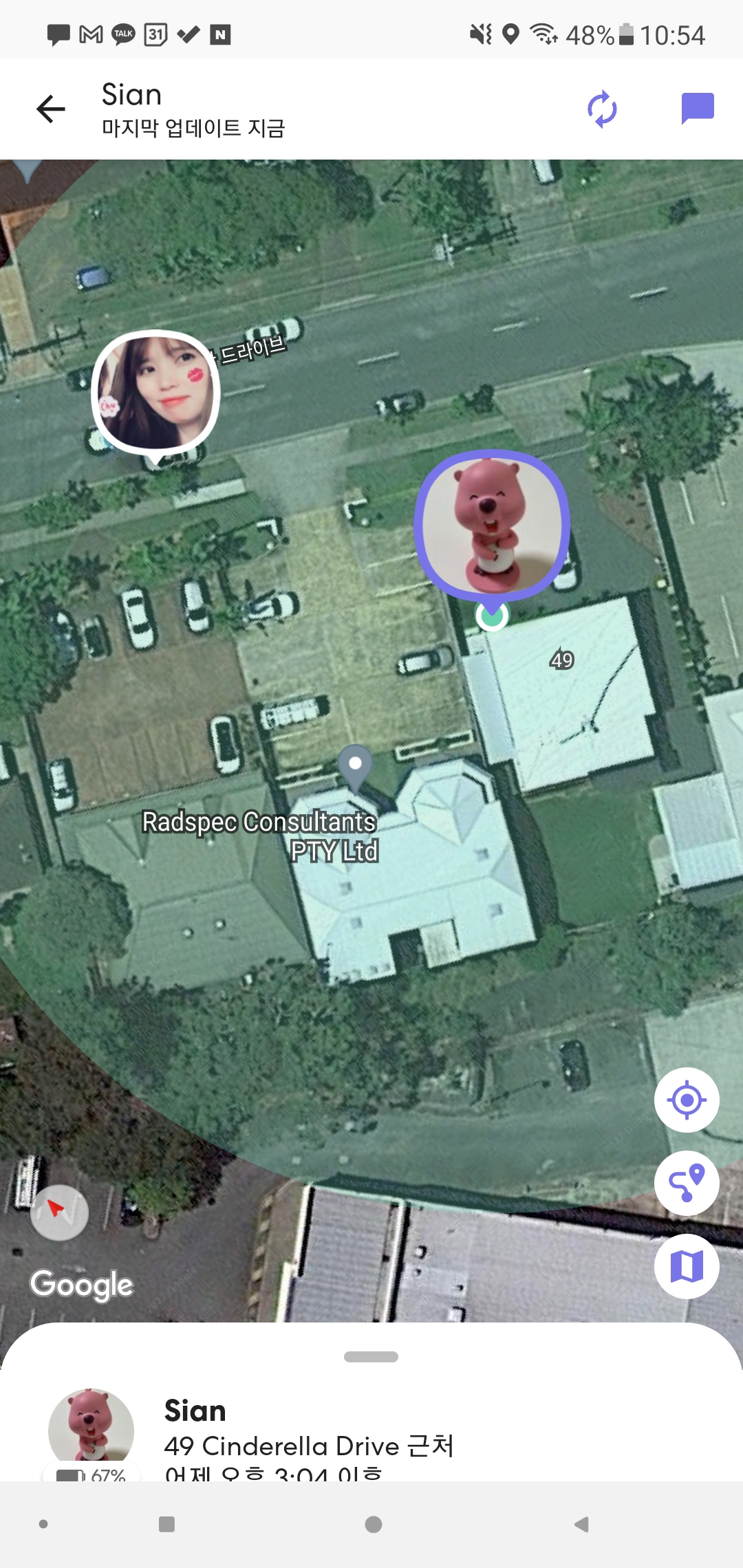Select the woman's photo marker on the map
This screenshot has height=1568, width=743.
(155, 393)
